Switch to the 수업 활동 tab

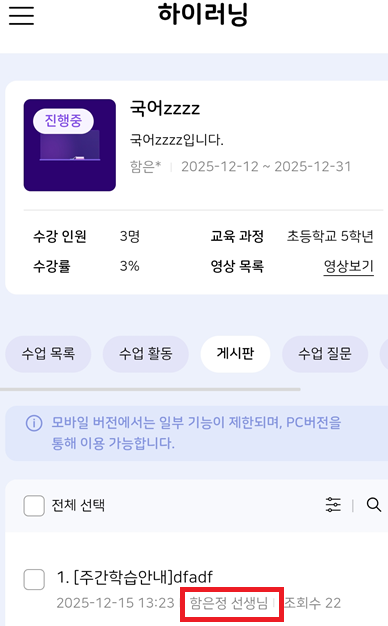tap(146, 354)
